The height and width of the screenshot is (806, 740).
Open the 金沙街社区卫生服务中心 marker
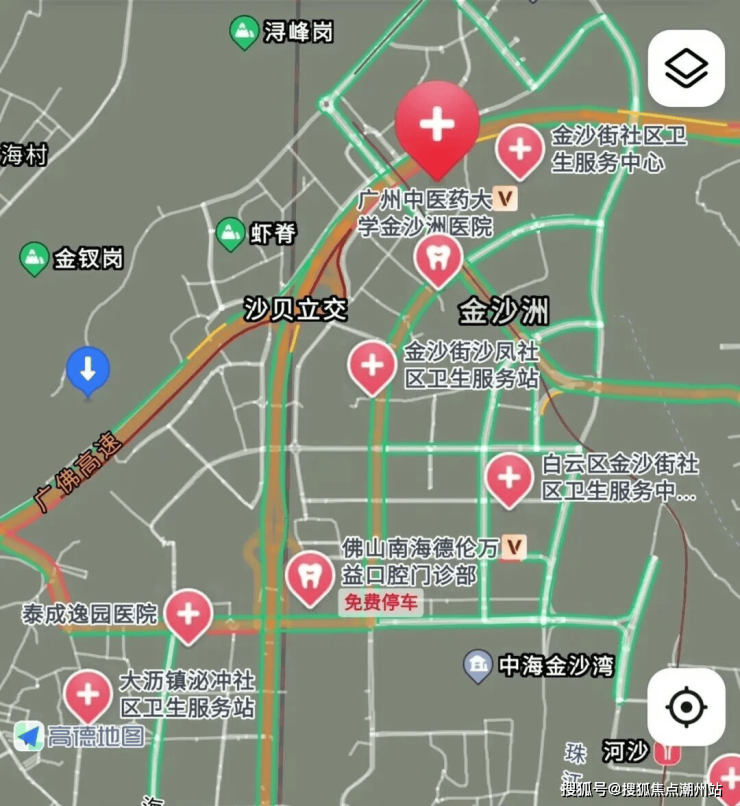(x=520, y=151)
